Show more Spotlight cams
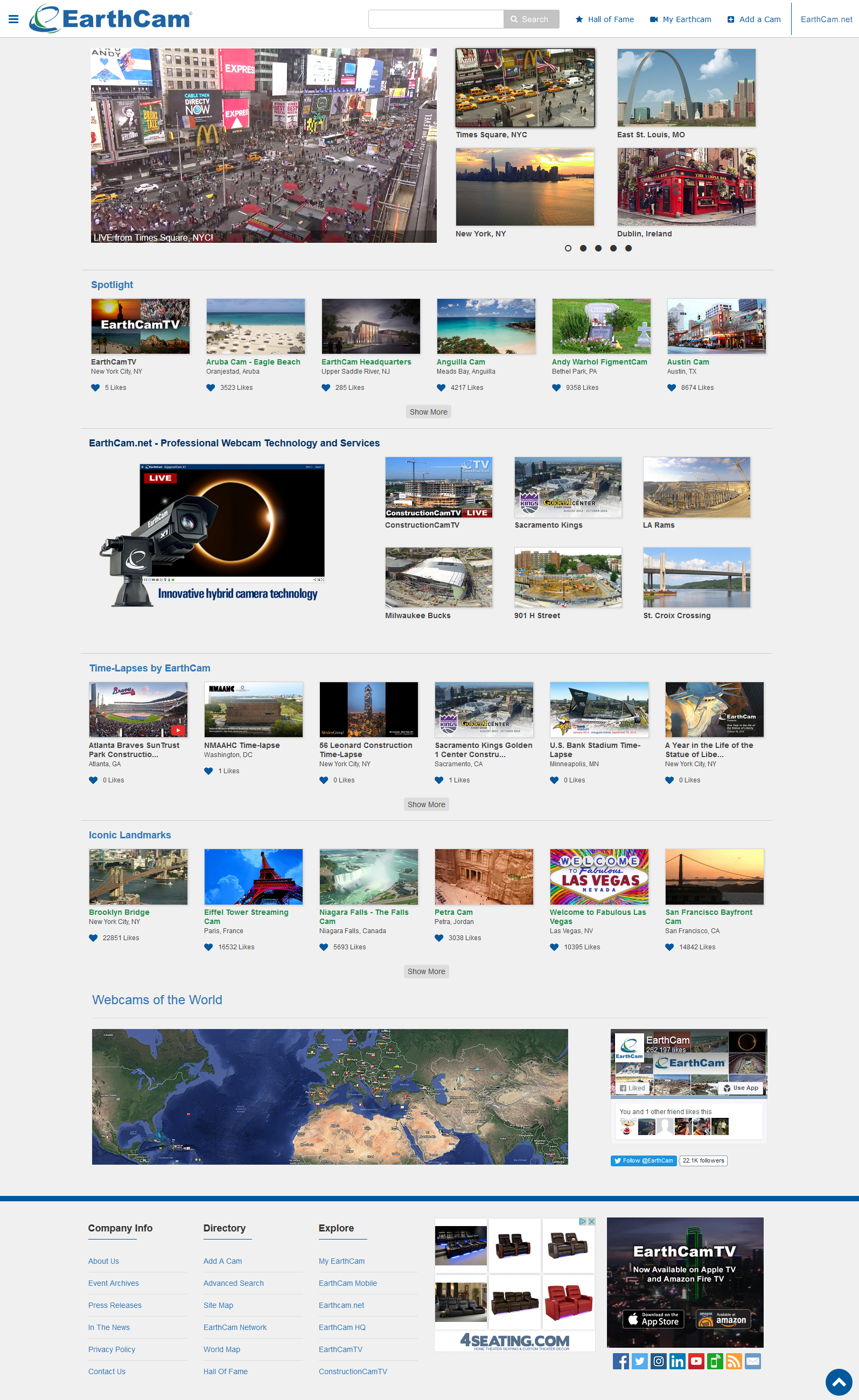This screenshot has height=1400, width=859. [428, 412]
